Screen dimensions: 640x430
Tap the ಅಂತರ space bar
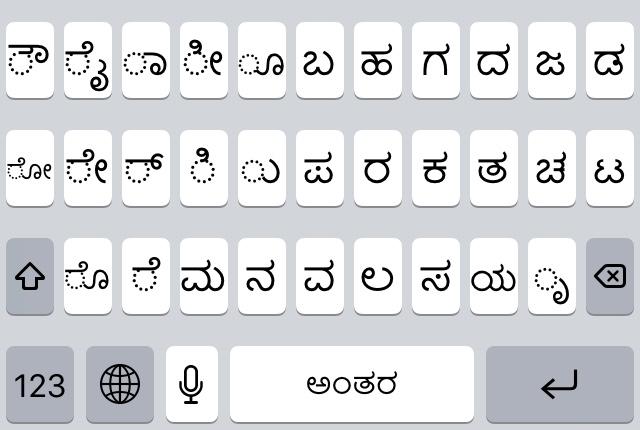352,384
